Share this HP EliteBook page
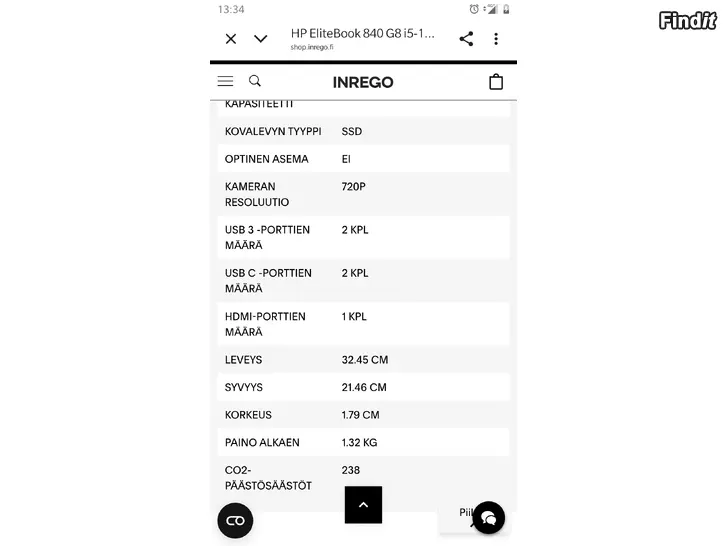Viewport: 728px width, 546px height. click(x=466, y=39)
